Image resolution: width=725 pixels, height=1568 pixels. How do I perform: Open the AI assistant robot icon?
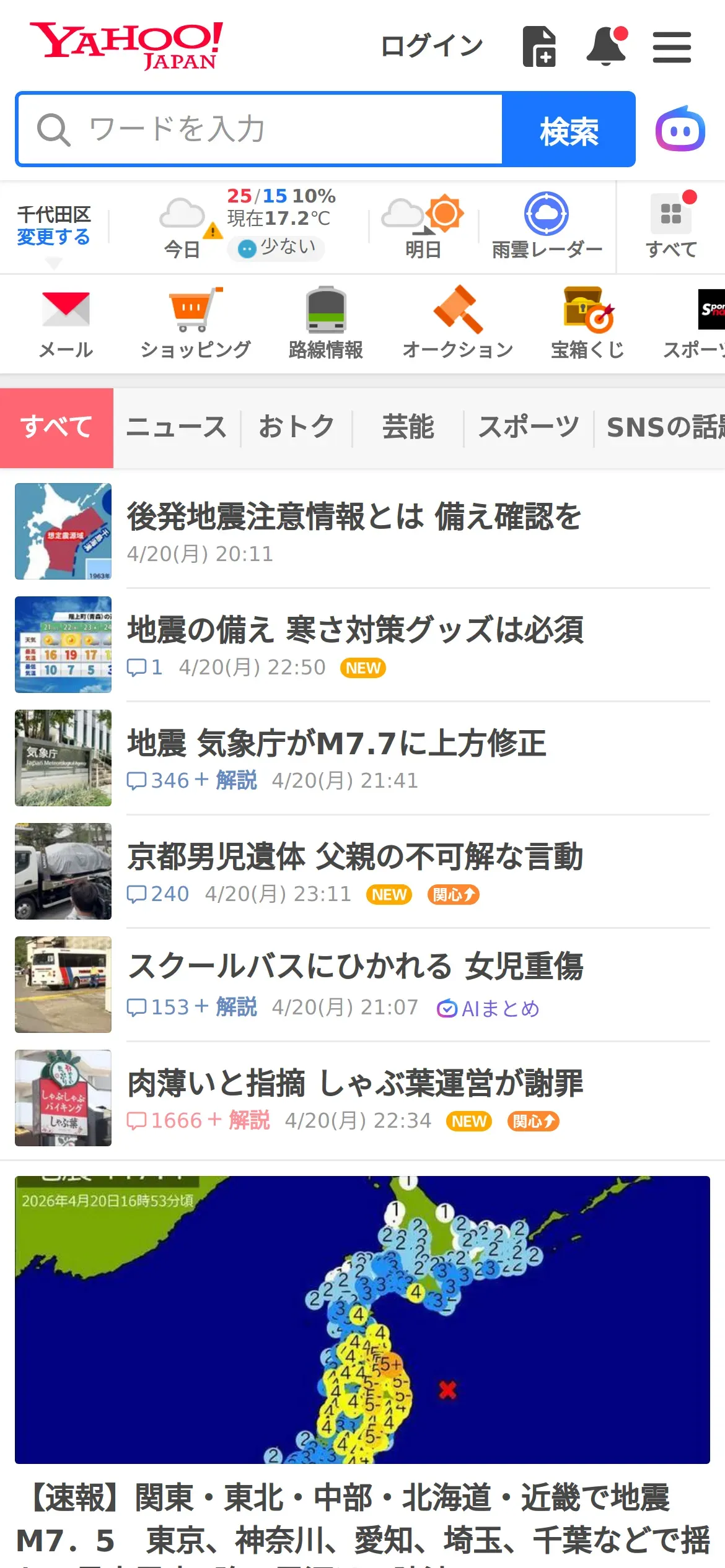[680, 129]
